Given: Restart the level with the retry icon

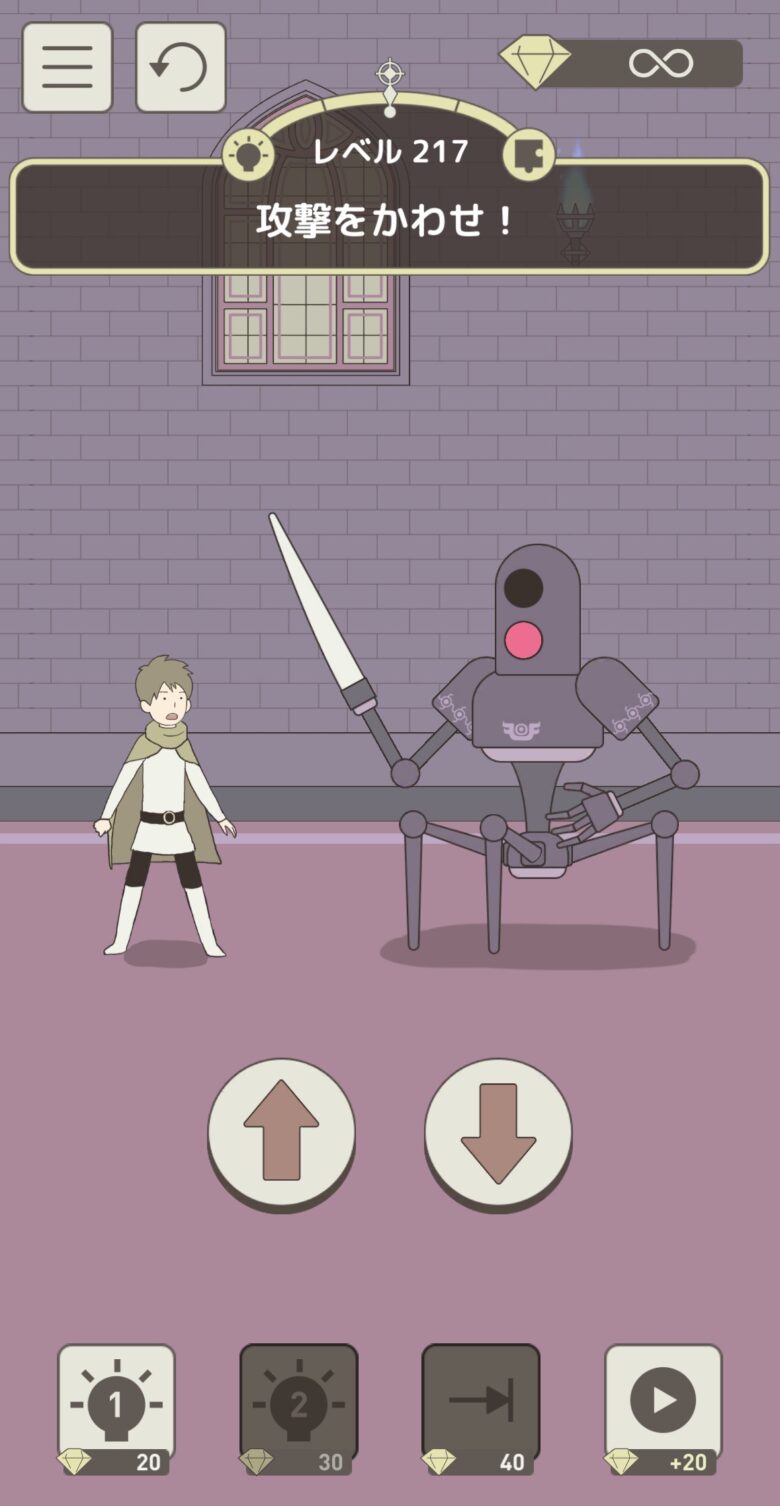Looking at the screenshot, I should tap(180, 67).
